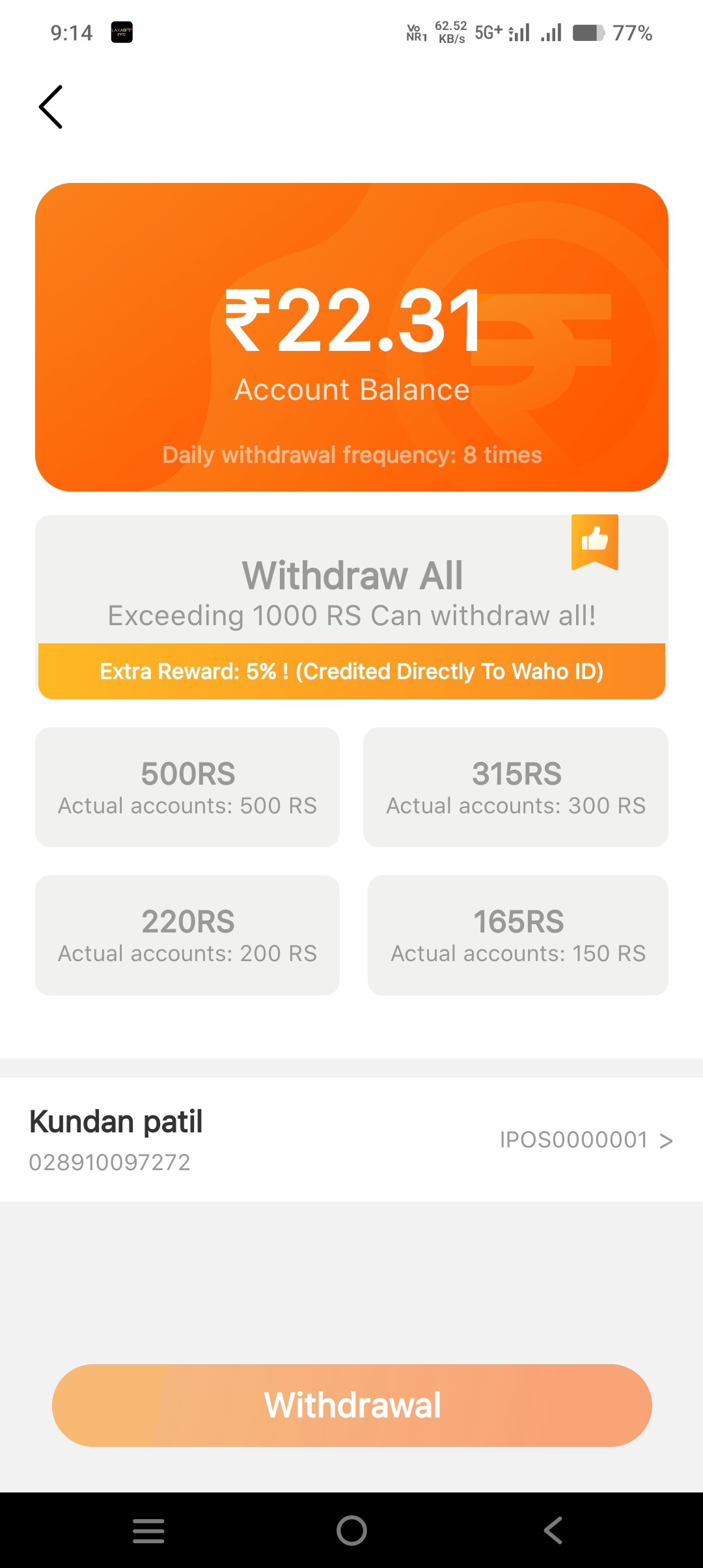
Task: Tap the Withdrawal button
Action: 351,1405
